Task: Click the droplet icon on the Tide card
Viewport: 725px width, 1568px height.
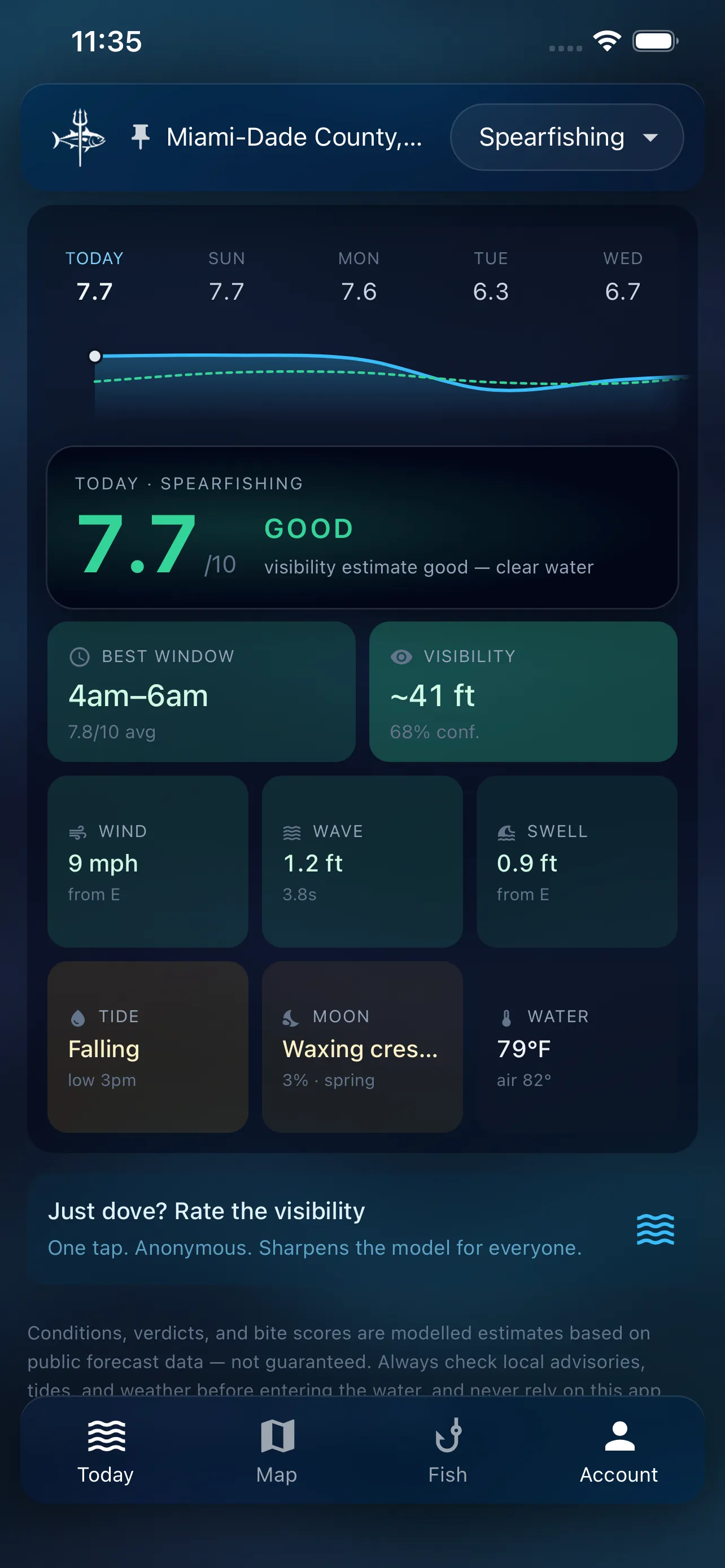Action: [x=78, y=1015]
